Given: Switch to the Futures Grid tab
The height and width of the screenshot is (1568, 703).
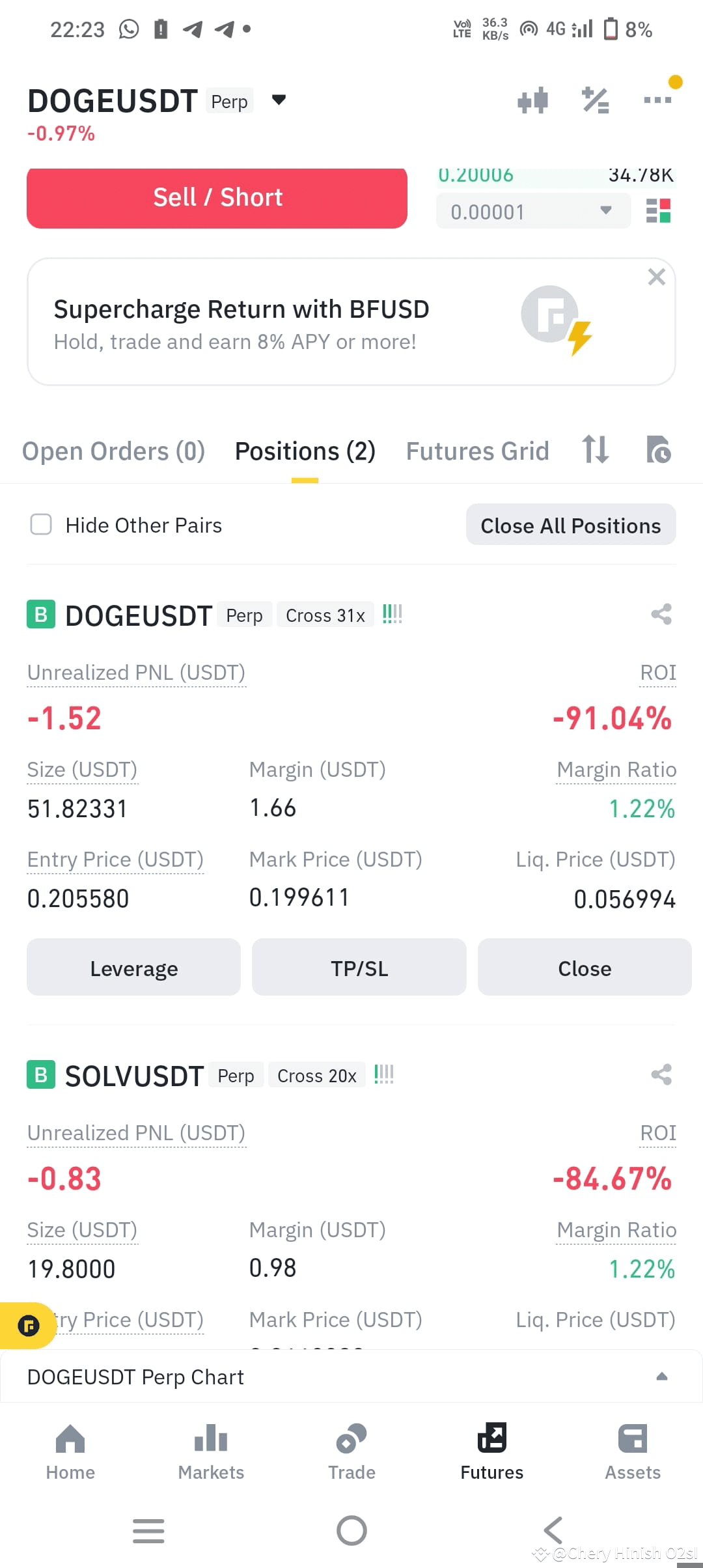Looking at the screenshot, I should click(x=477, y=450).
